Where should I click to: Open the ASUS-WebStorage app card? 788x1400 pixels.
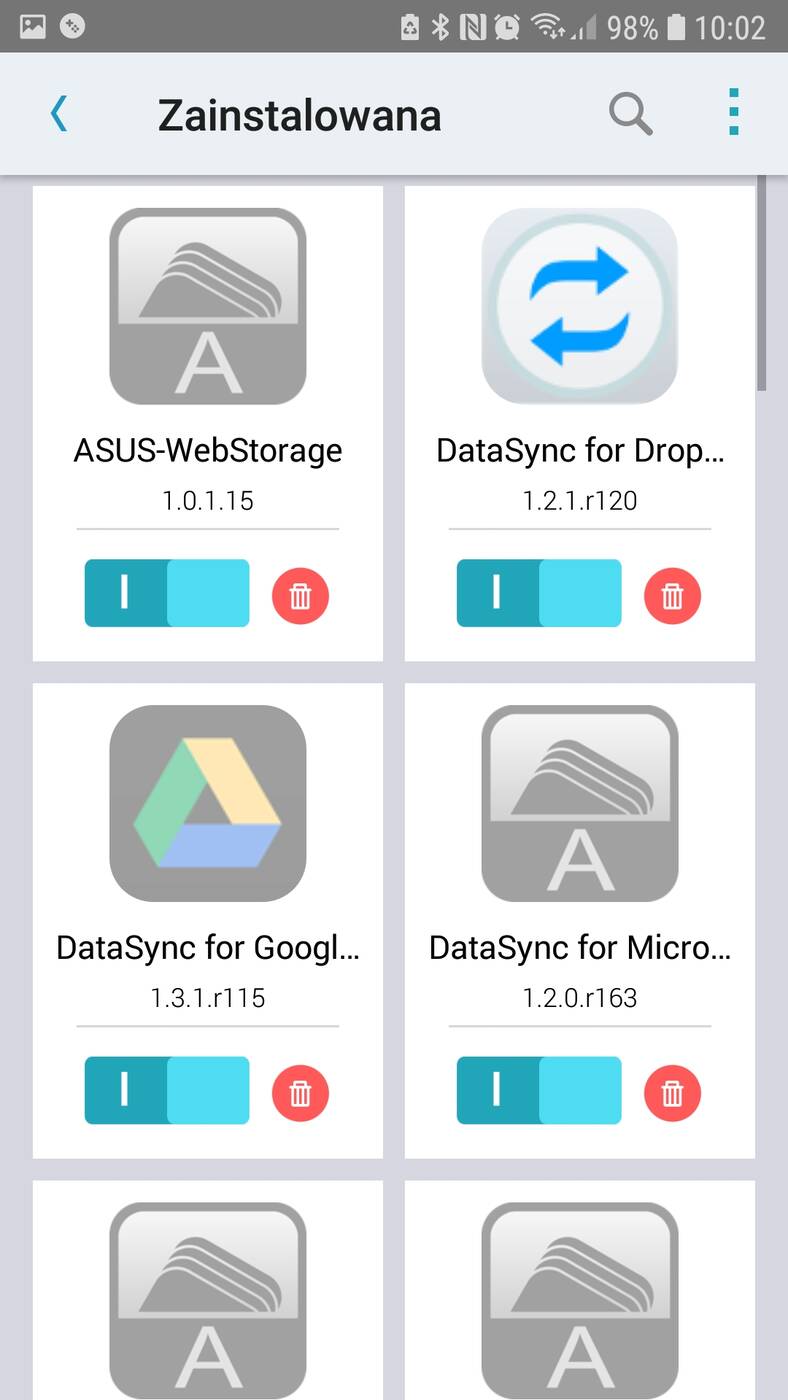click(x=208, y=307)
